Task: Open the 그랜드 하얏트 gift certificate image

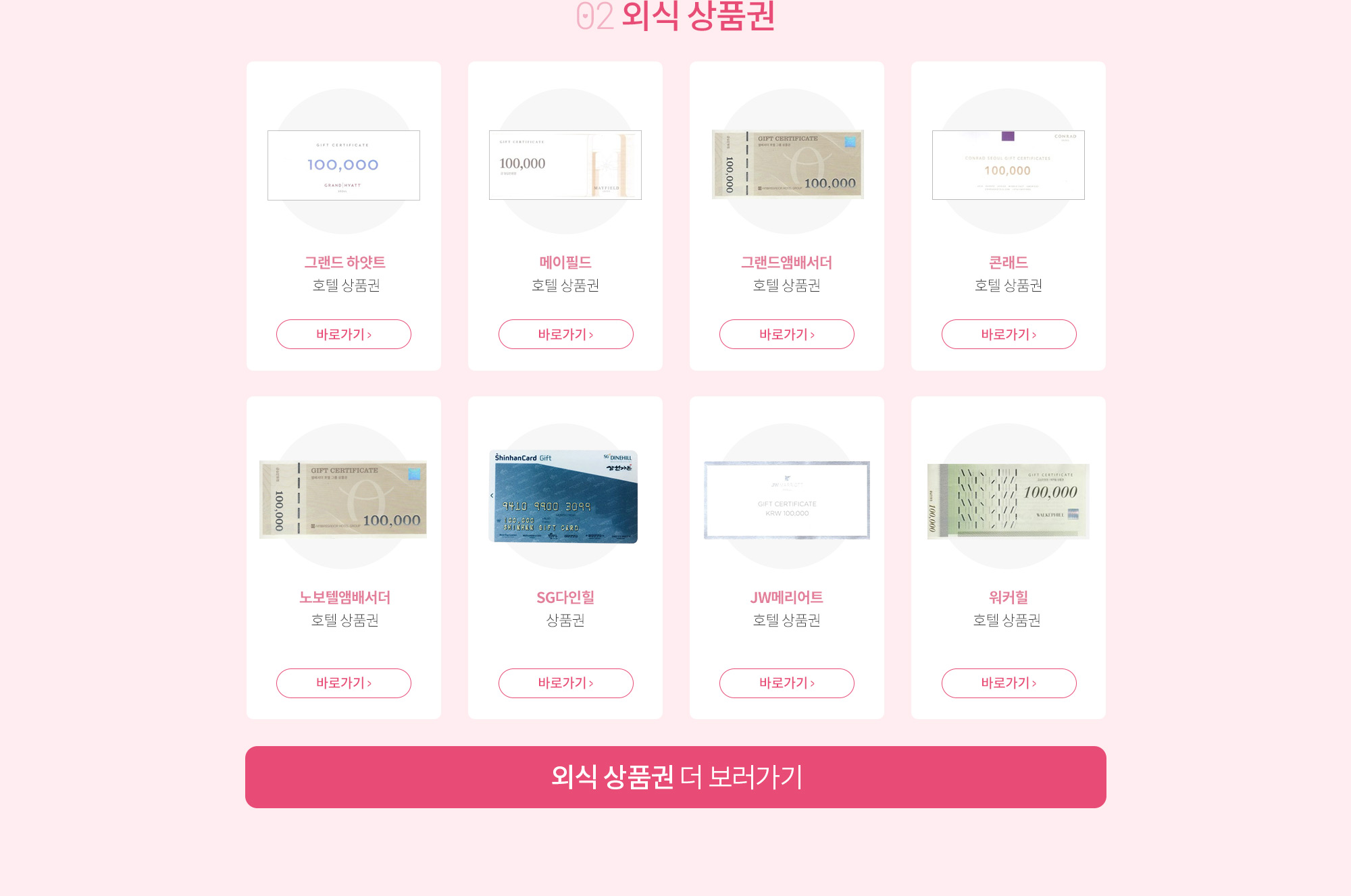Action: [x=343, y=165]
